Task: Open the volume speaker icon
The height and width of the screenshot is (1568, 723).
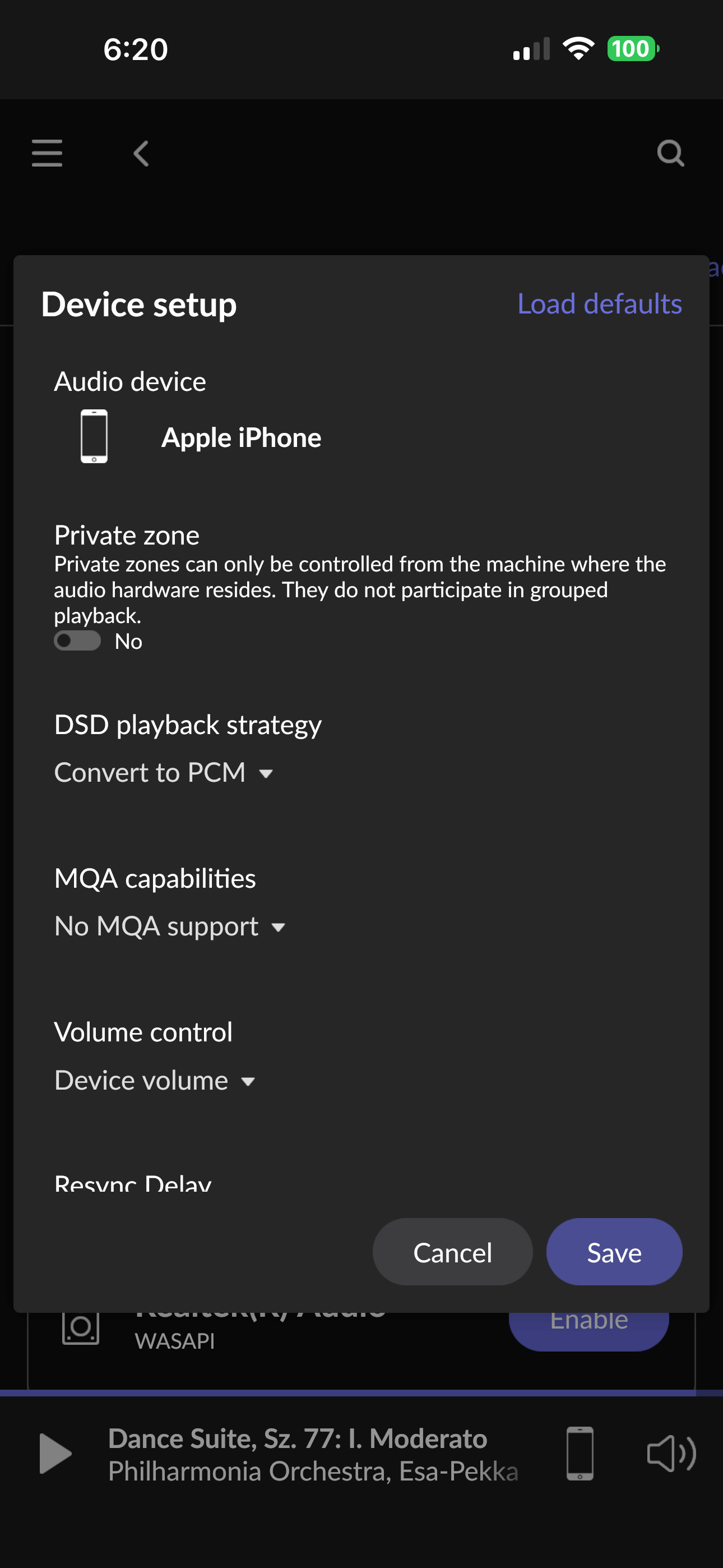Action: (x=671, y=1454)
